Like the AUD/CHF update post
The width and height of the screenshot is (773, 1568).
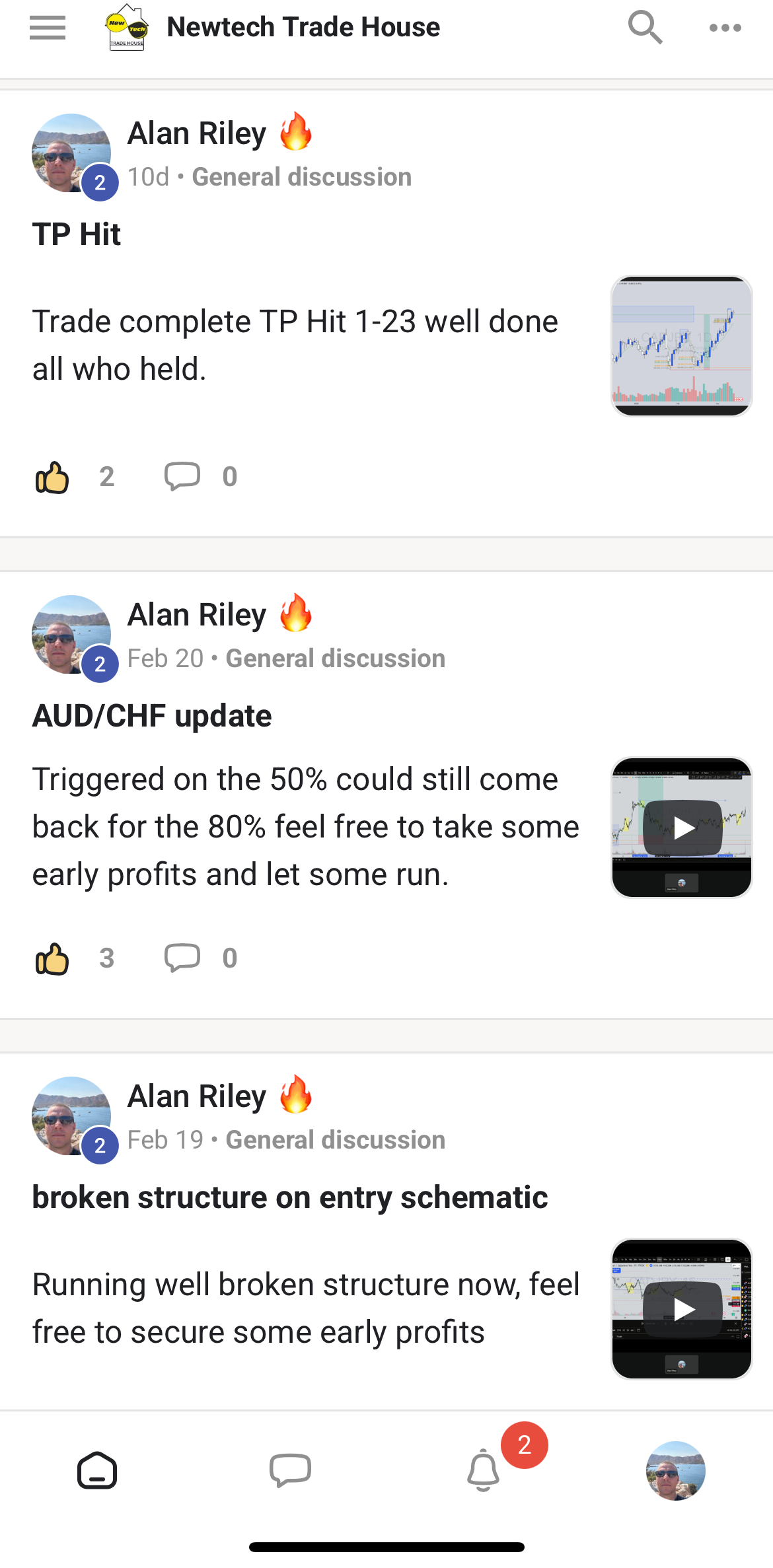pos(52,958)
